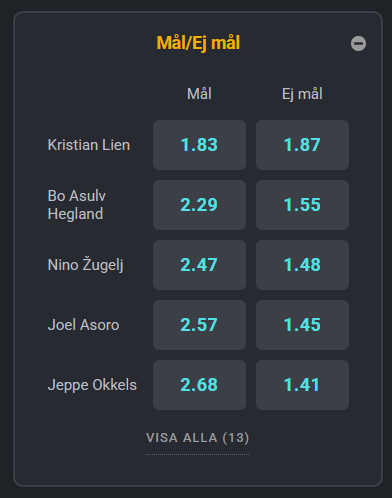
Task: Add Joel Asoro Ej mål at 1.45
Action: [302, 325]
